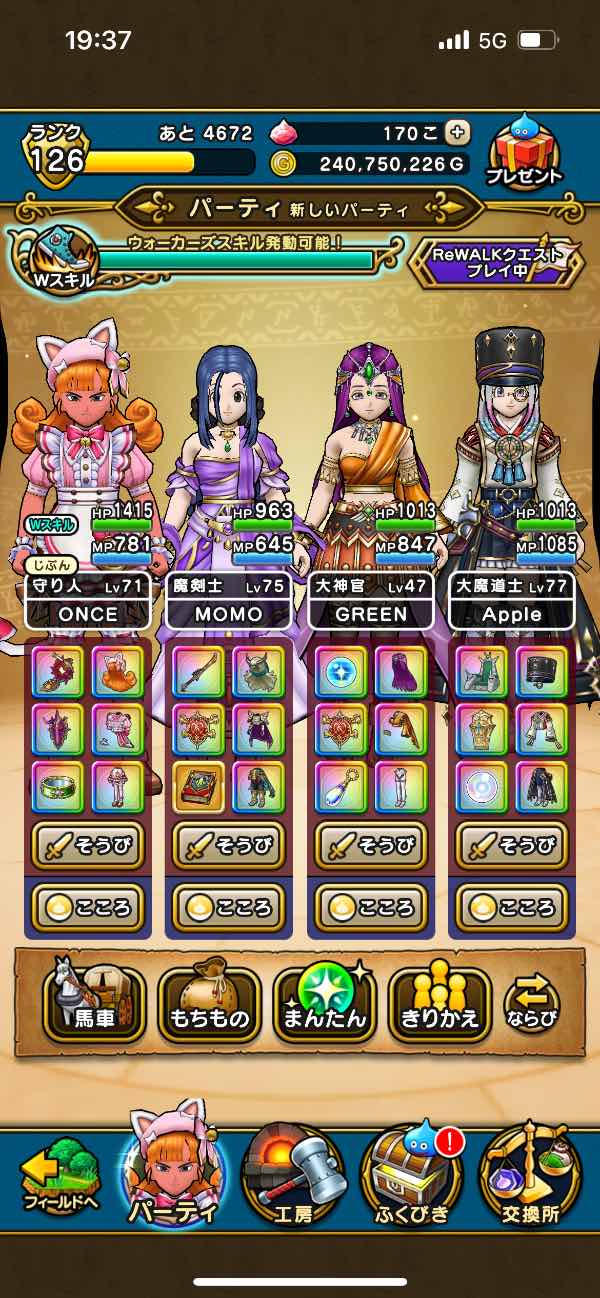This screenshot has width=600, height=1298.
Task: Open もちもの inventory
Action: [209, 1005]
